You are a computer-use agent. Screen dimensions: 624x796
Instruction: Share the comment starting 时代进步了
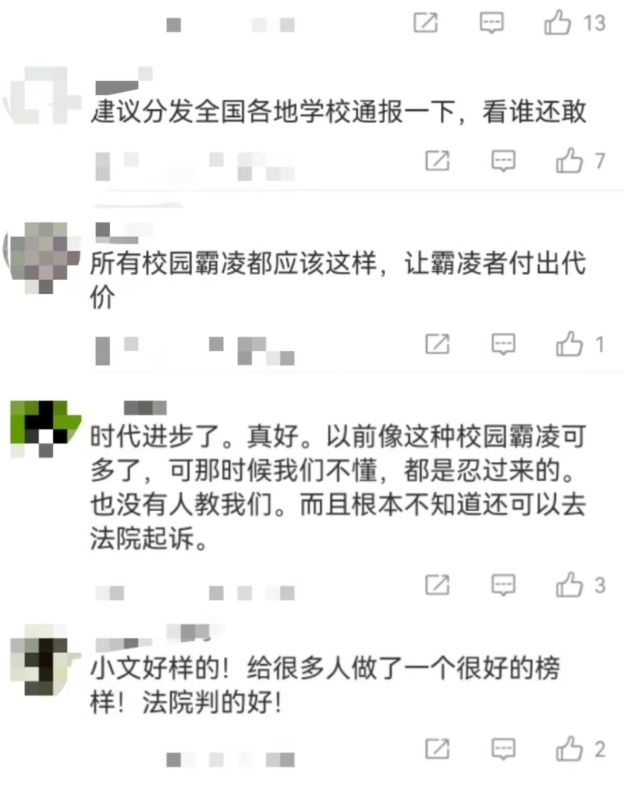438,583
